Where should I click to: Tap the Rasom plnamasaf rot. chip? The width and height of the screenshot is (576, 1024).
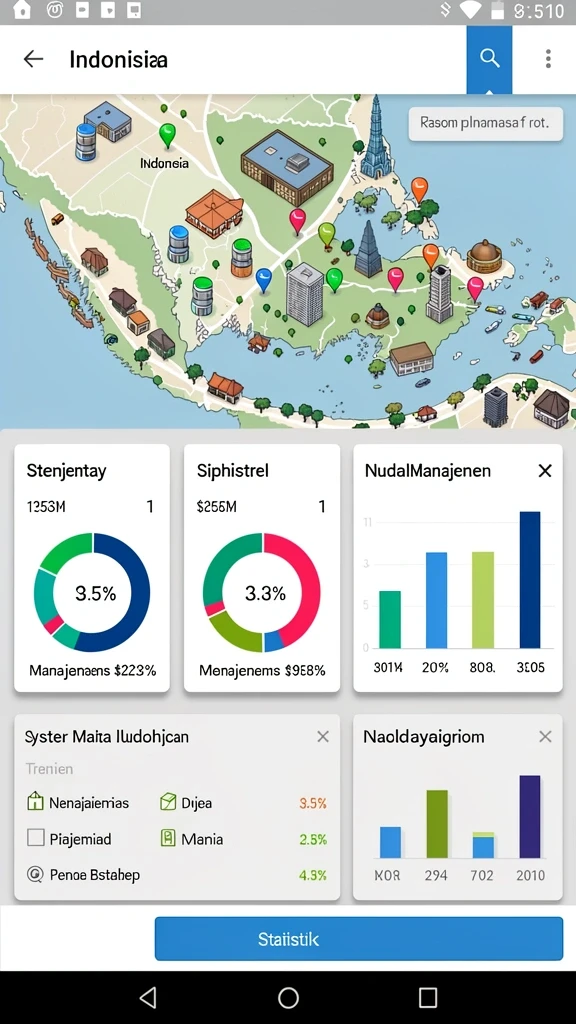point(485,123)
